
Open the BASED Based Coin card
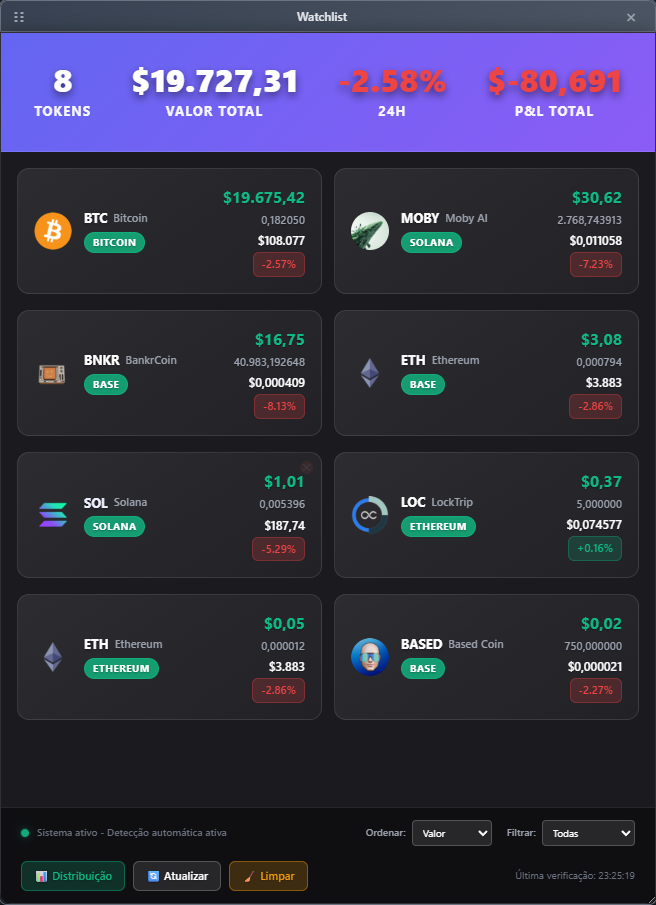(486, 657)
